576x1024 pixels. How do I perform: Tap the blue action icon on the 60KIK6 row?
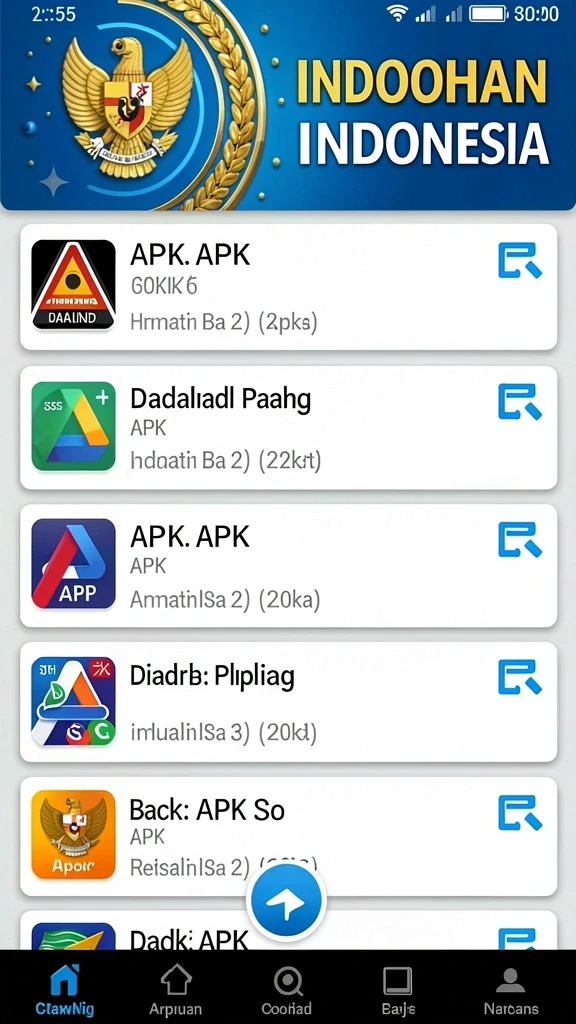click(x=520, y=260)
